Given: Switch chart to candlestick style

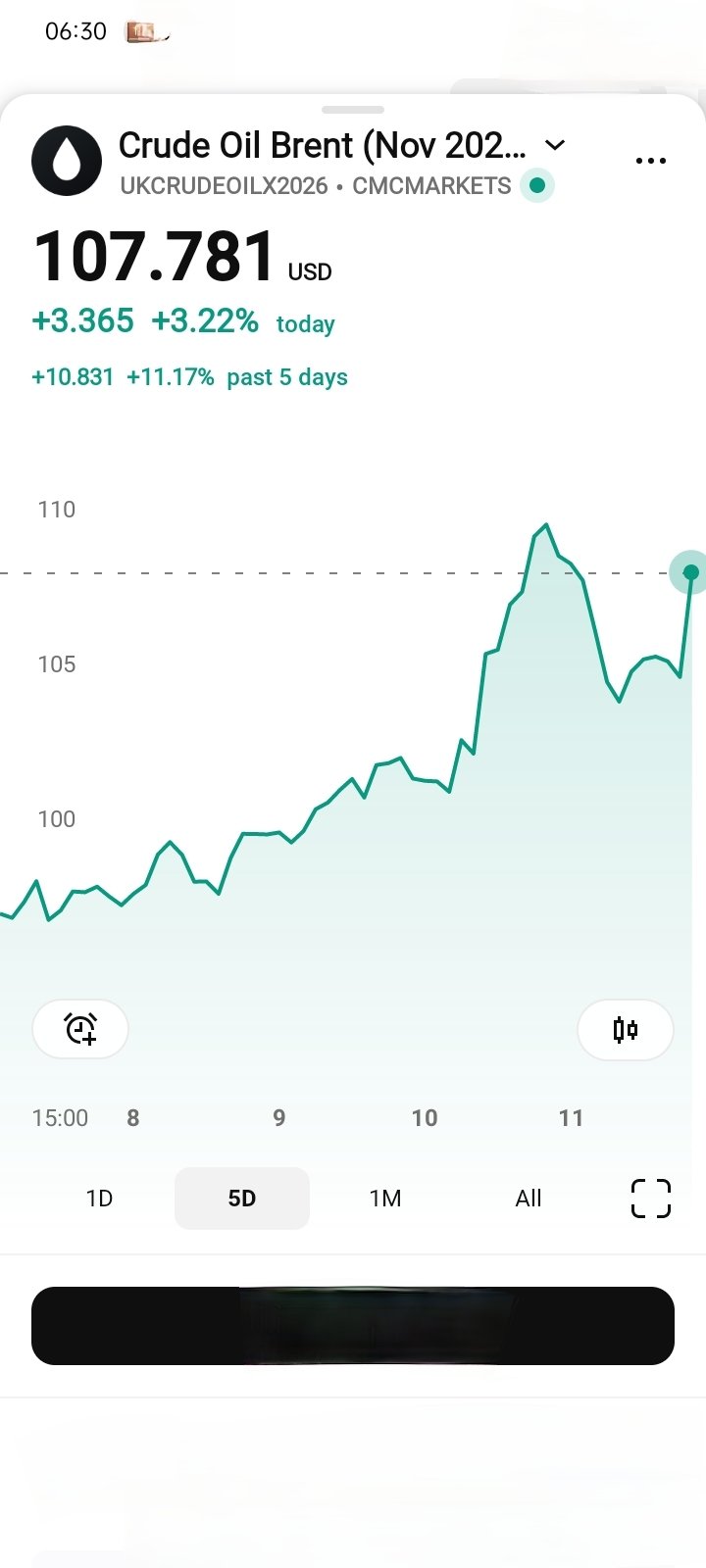Looking at the screenshot, I should pos(626,1029).
